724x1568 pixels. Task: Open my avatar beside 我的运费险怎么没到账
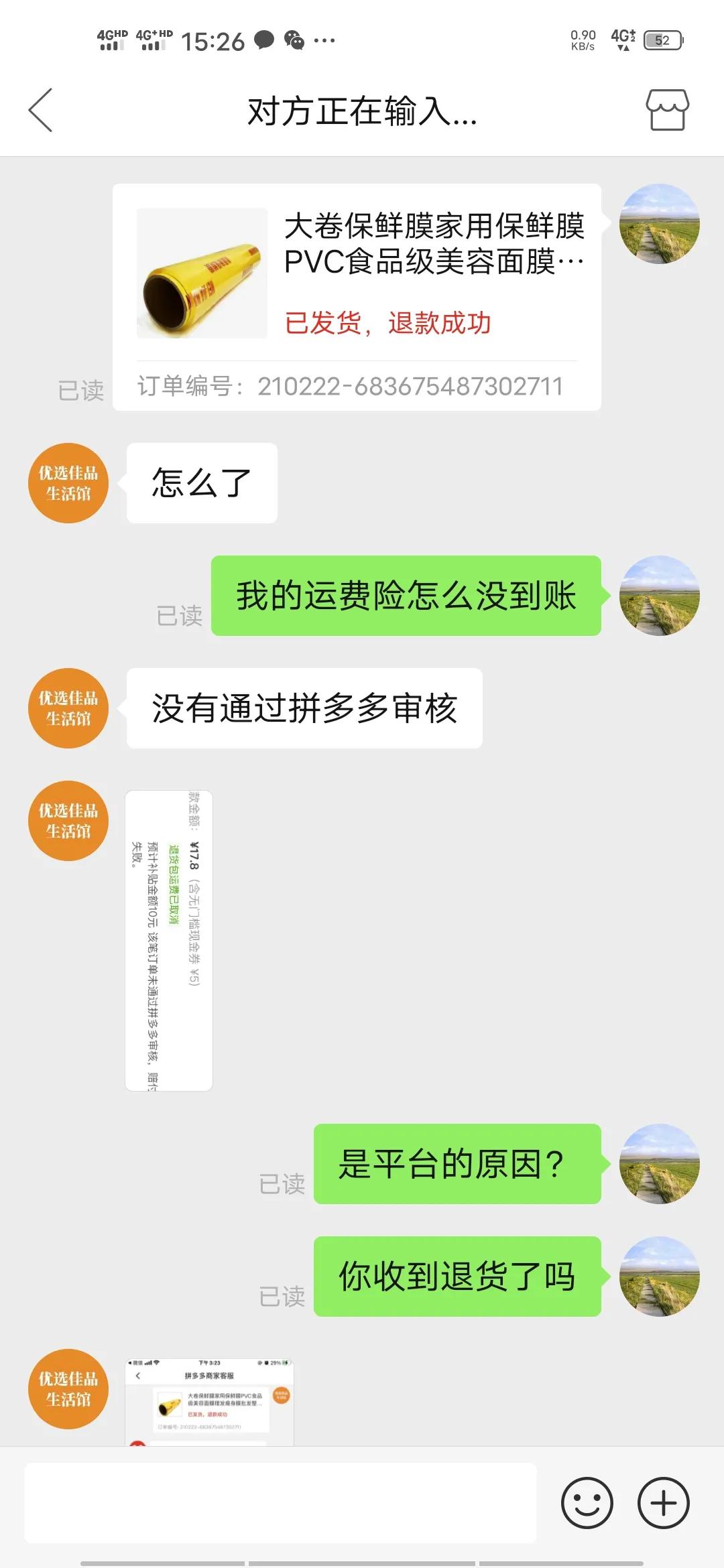click(659, 596)
